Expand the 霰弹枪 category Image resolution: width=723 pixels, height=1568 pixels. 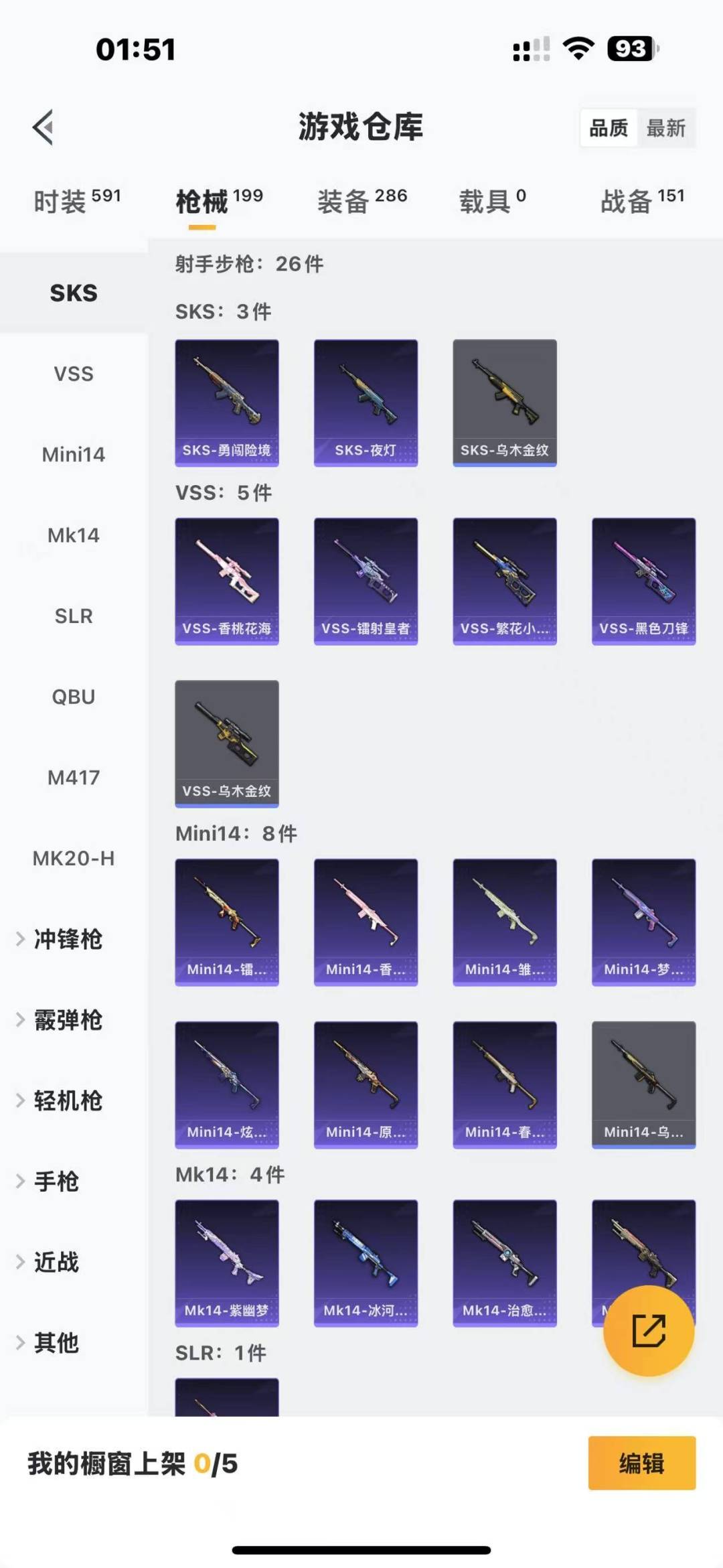67,1020
